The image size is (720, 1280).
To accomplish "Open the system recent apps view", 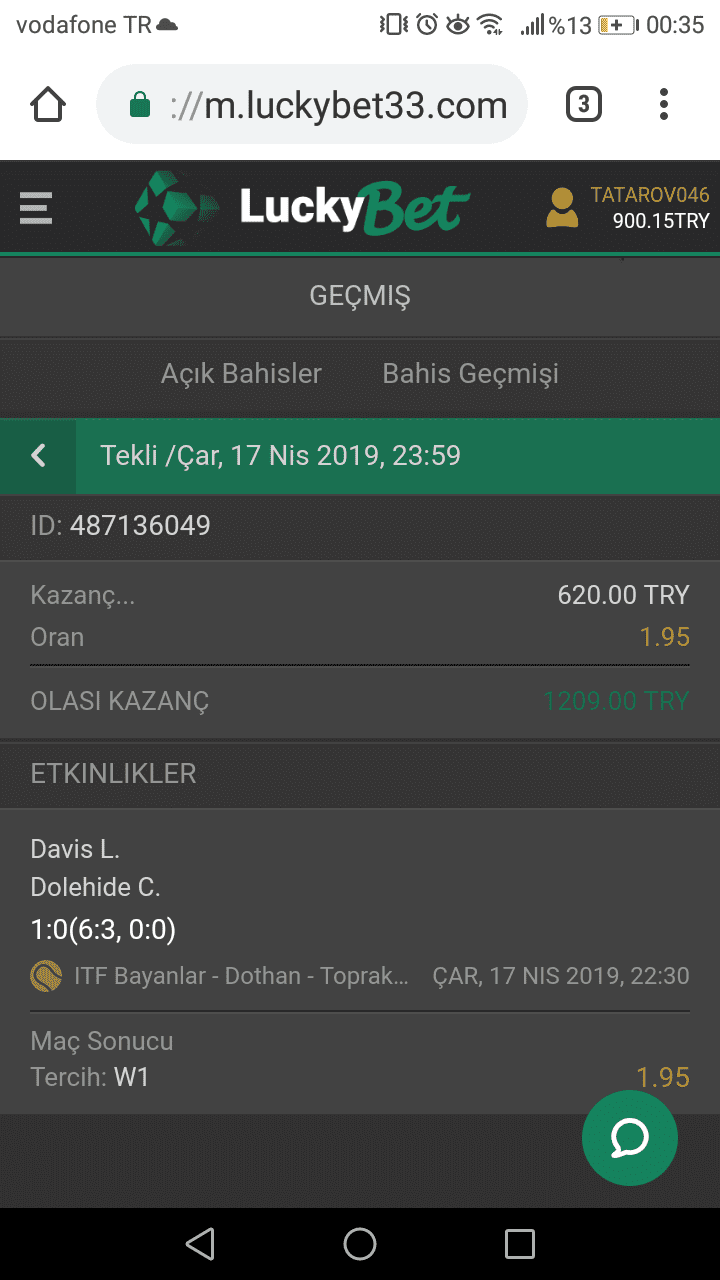I will coord(520,1244).
